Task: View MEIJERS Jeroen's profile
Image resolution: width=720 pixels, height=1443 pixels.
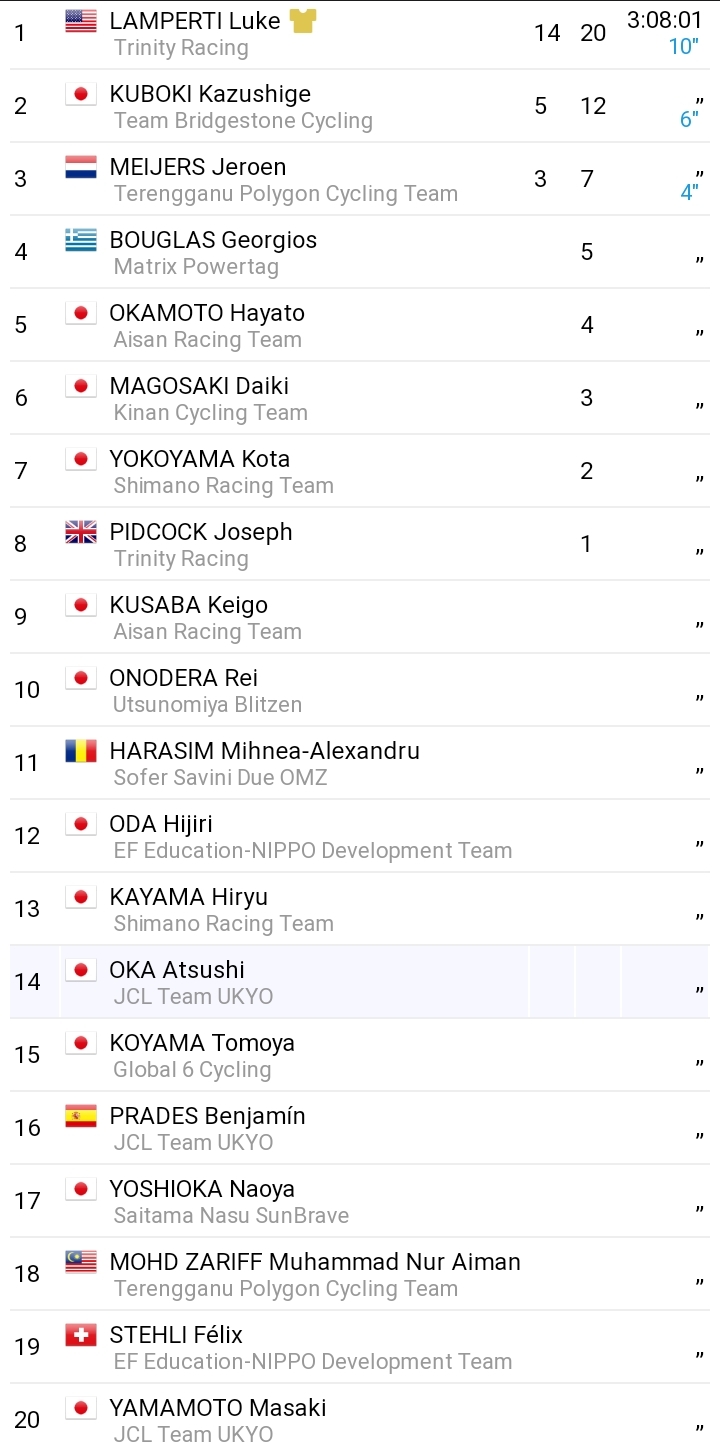Action: pos(197,167)
